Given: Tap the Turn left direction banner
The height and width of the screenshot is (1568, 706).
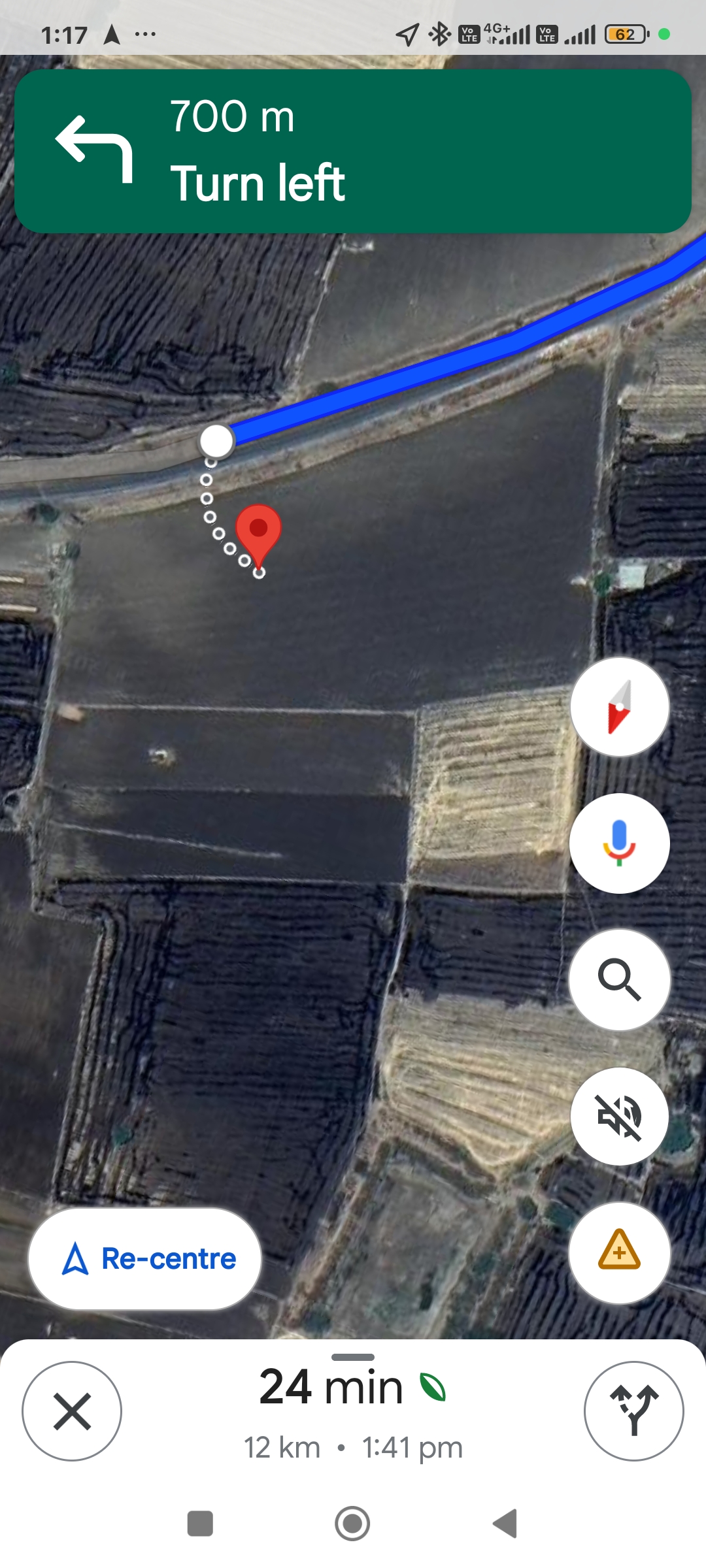Looking at the screenshot, I should point(353,151).
